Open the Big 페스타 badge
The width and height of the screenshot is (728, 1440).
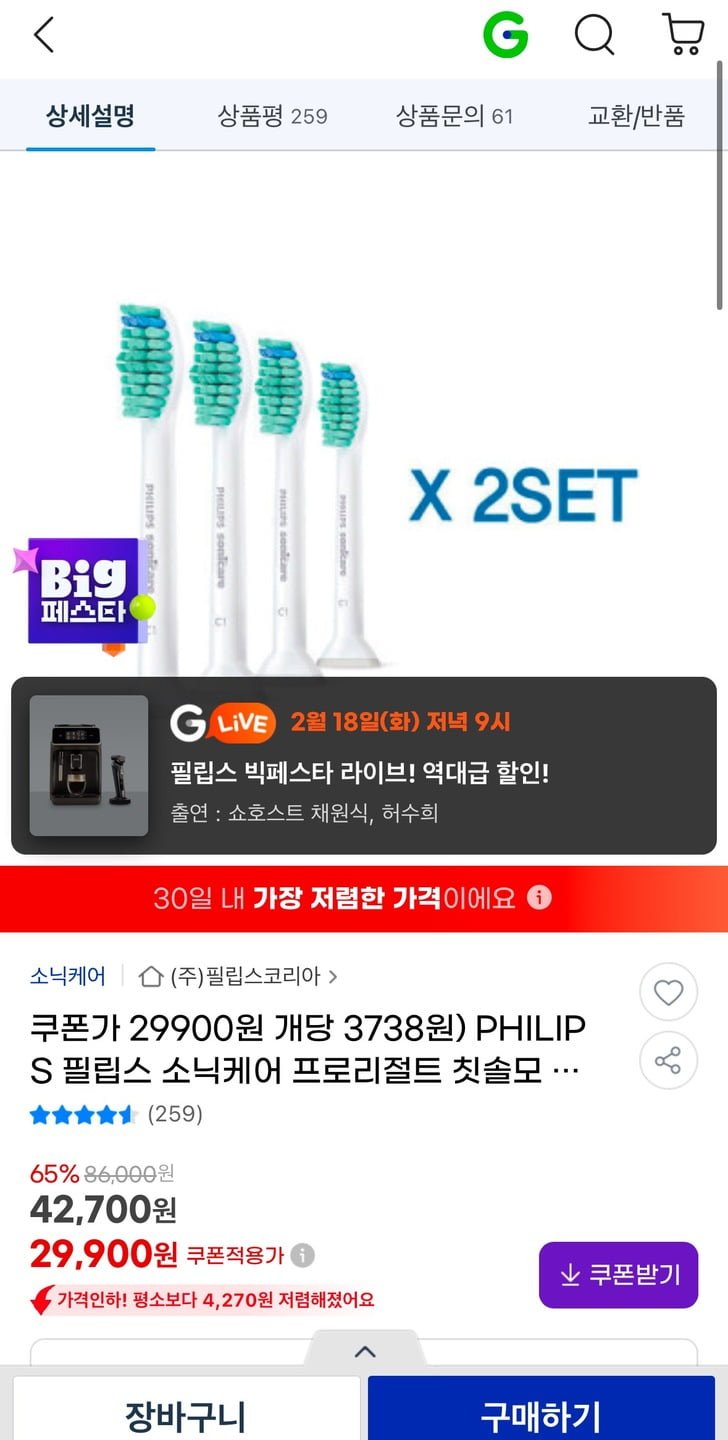point(85,592)
